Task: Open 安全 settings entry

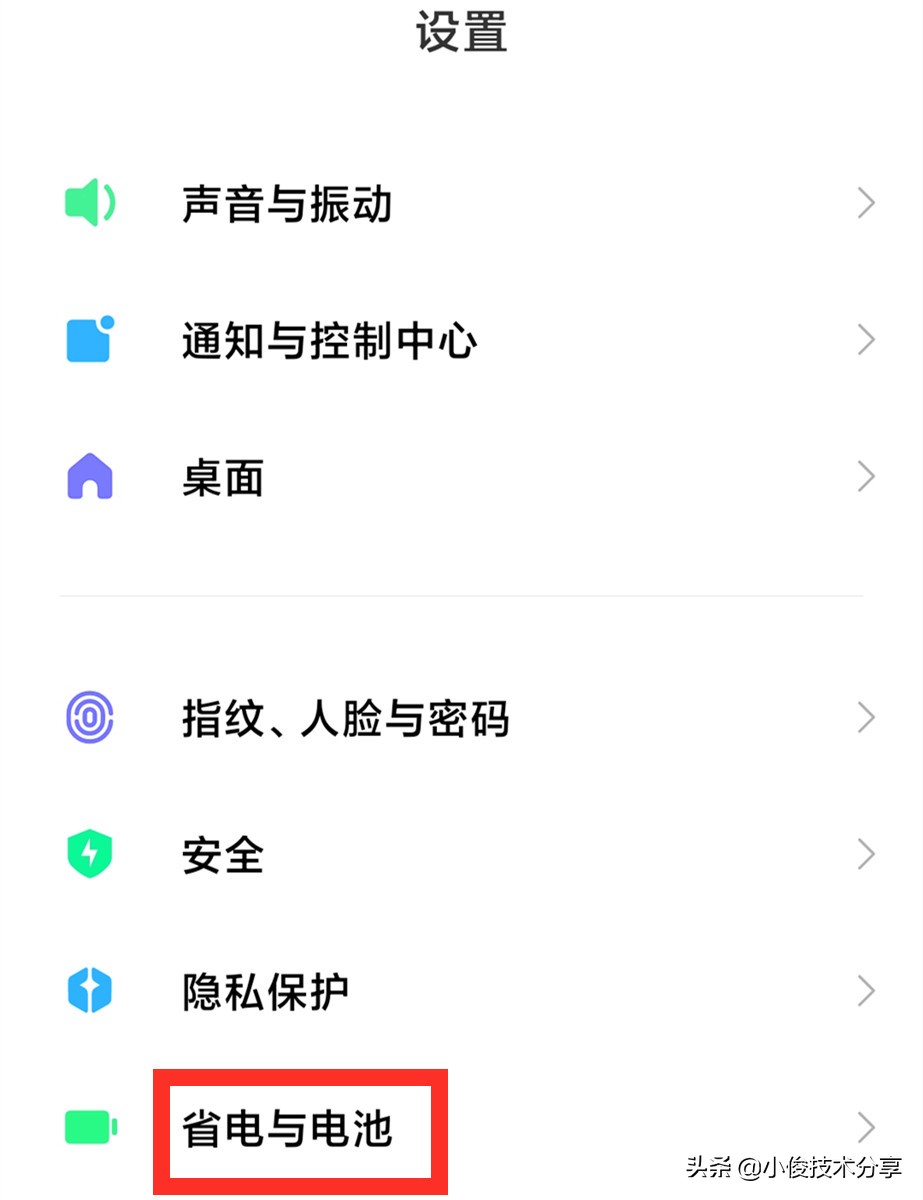Action: (x=222, y=853)
